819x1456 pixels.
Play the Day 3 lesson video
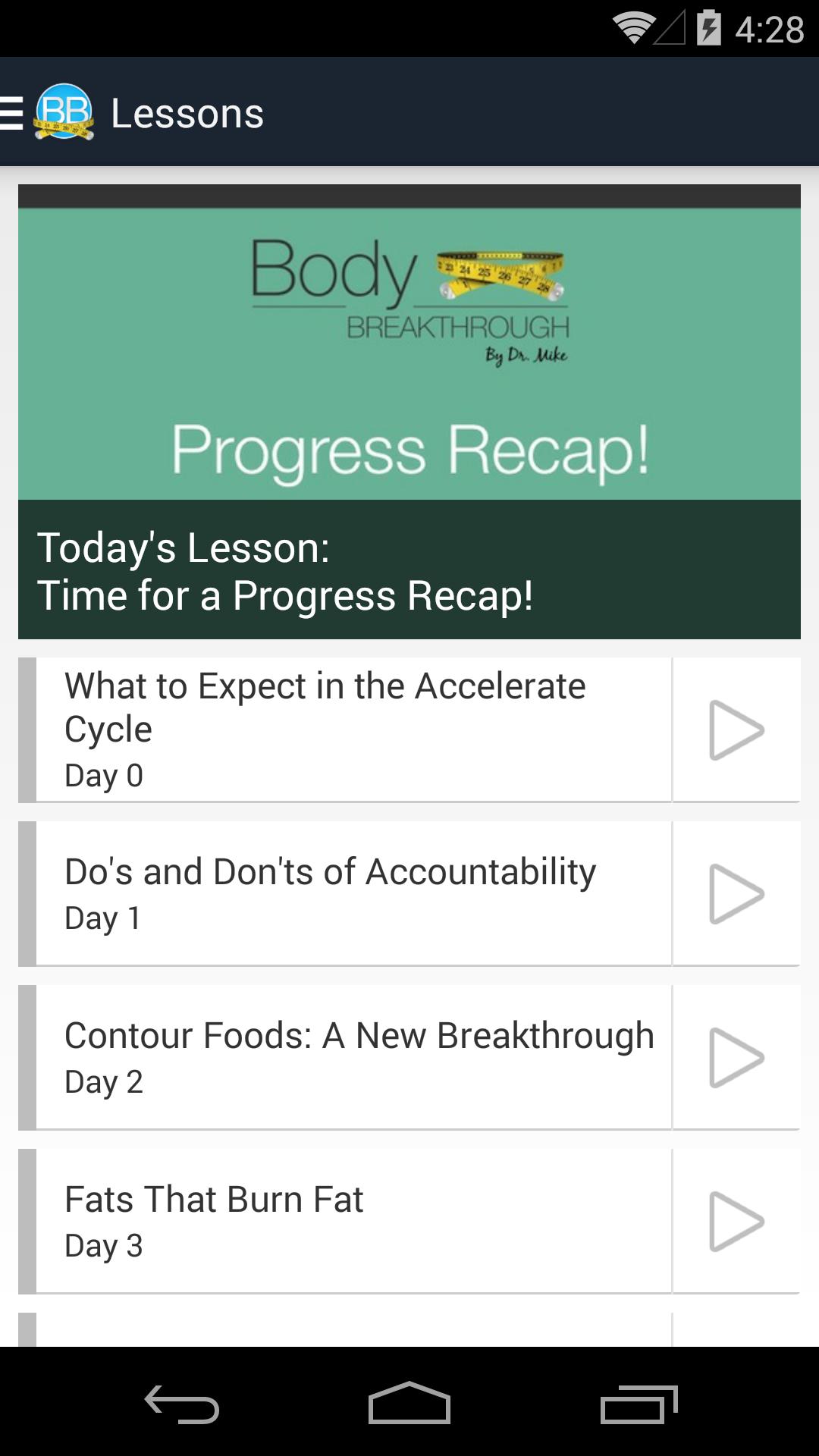tap(736, 1221)
